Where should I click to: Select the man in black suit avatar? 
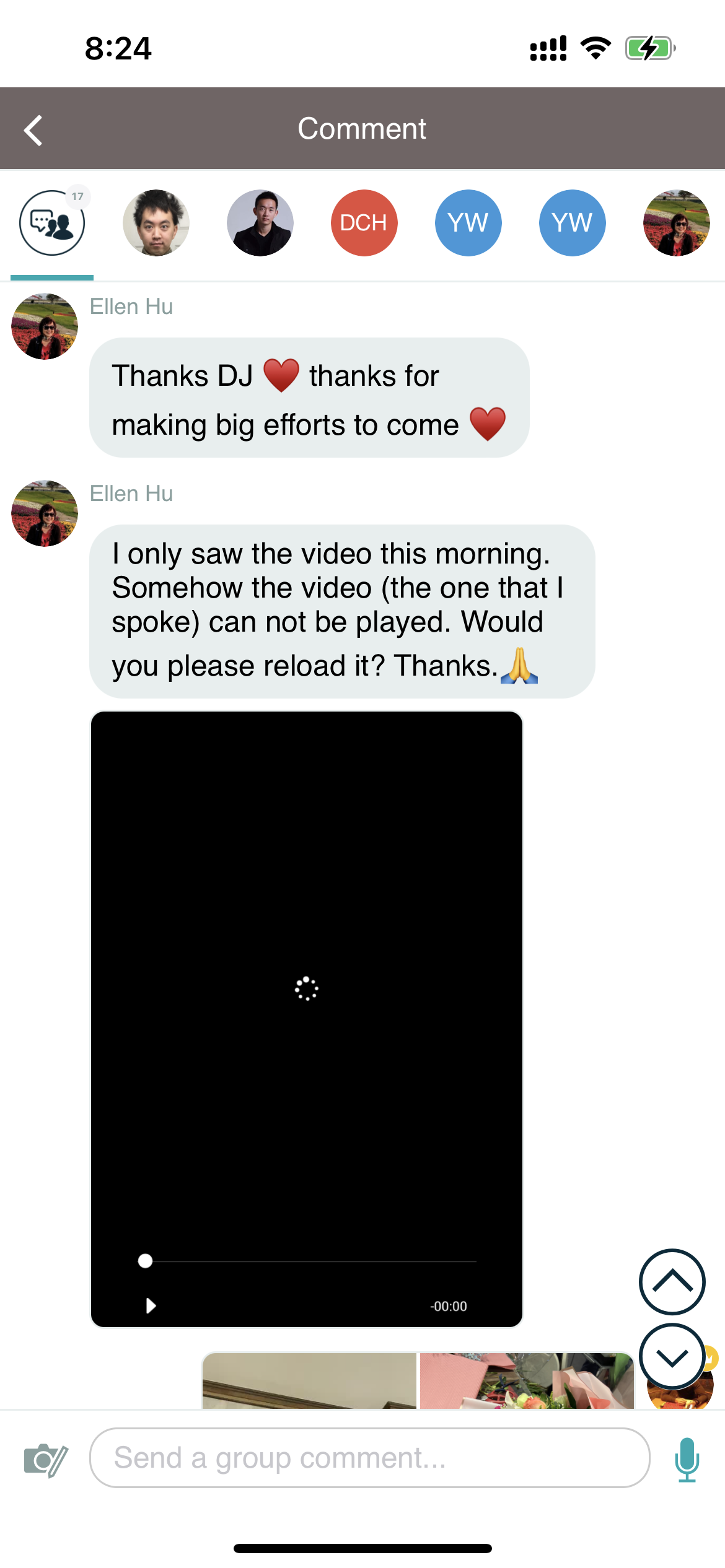[260, 223]
